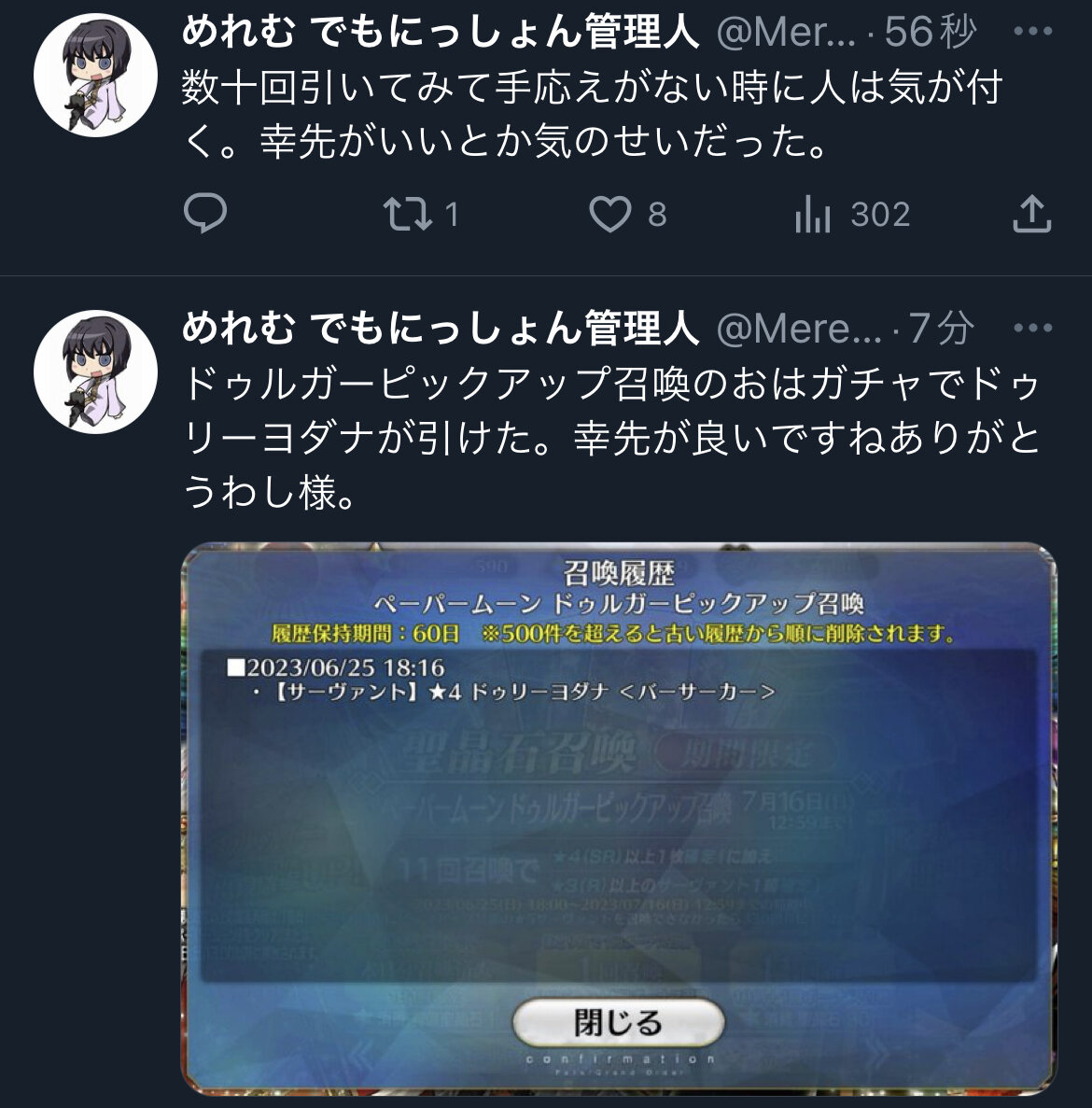
Task: Open profile avatar on the 7分 tweet
Action: 95,372
